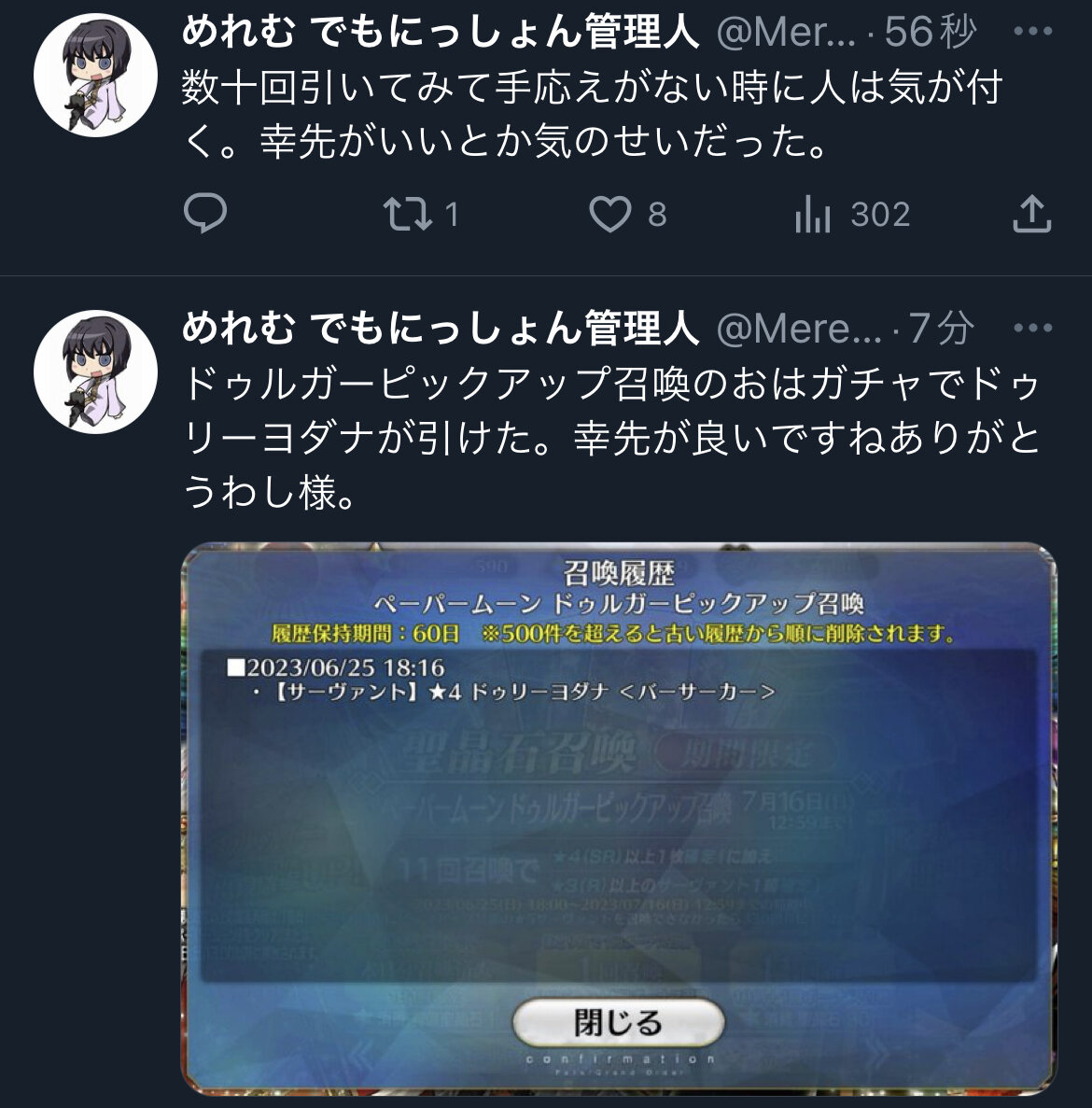
Task: Open profile avatar on the 7分 tweet
Action: 95,372
